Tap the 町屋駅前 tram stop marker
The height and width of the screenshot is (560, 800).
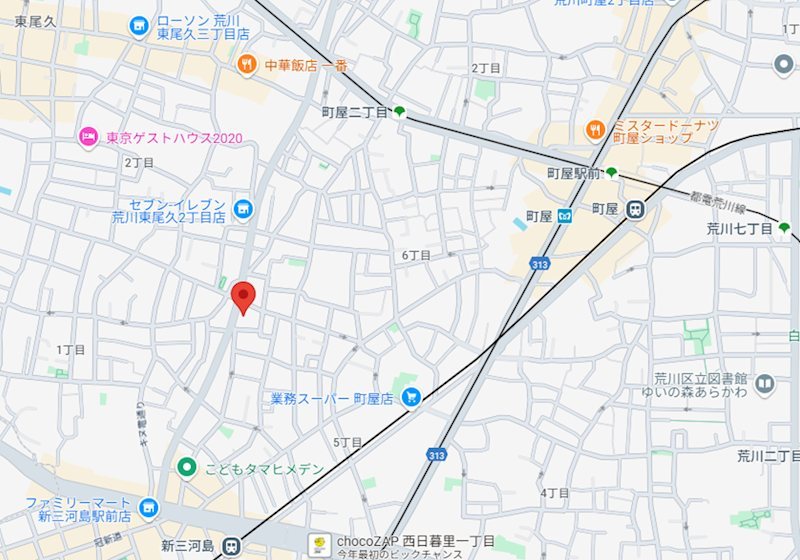611,172
